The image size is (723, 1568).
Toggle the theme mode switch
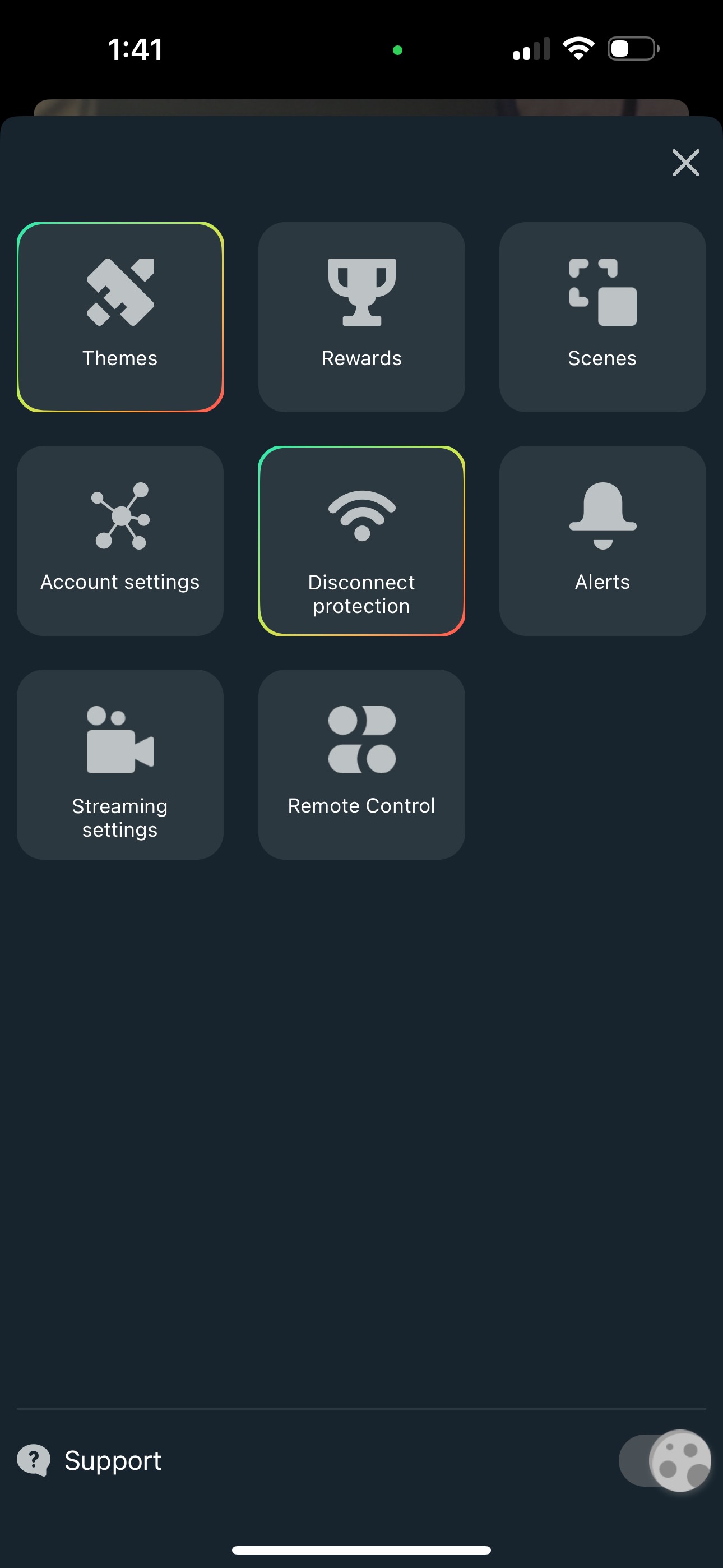click(664, 1460)
